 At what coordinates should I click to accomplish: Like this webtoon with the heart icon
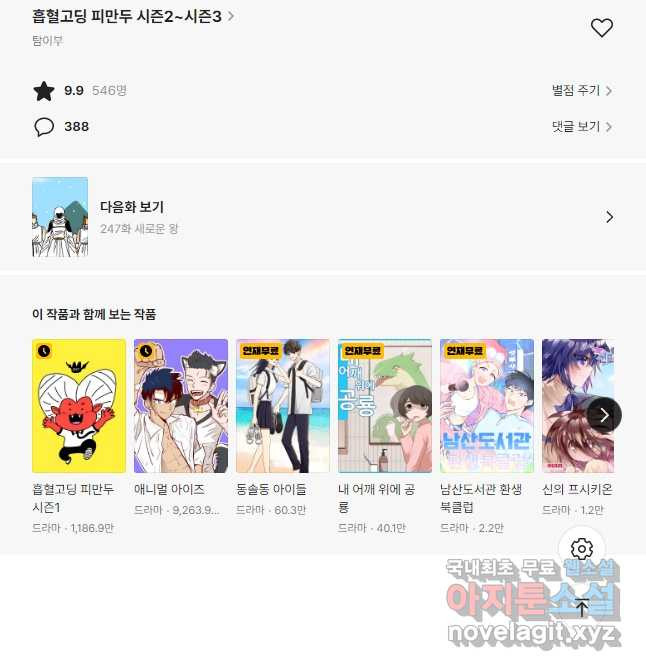click(601, 28)
